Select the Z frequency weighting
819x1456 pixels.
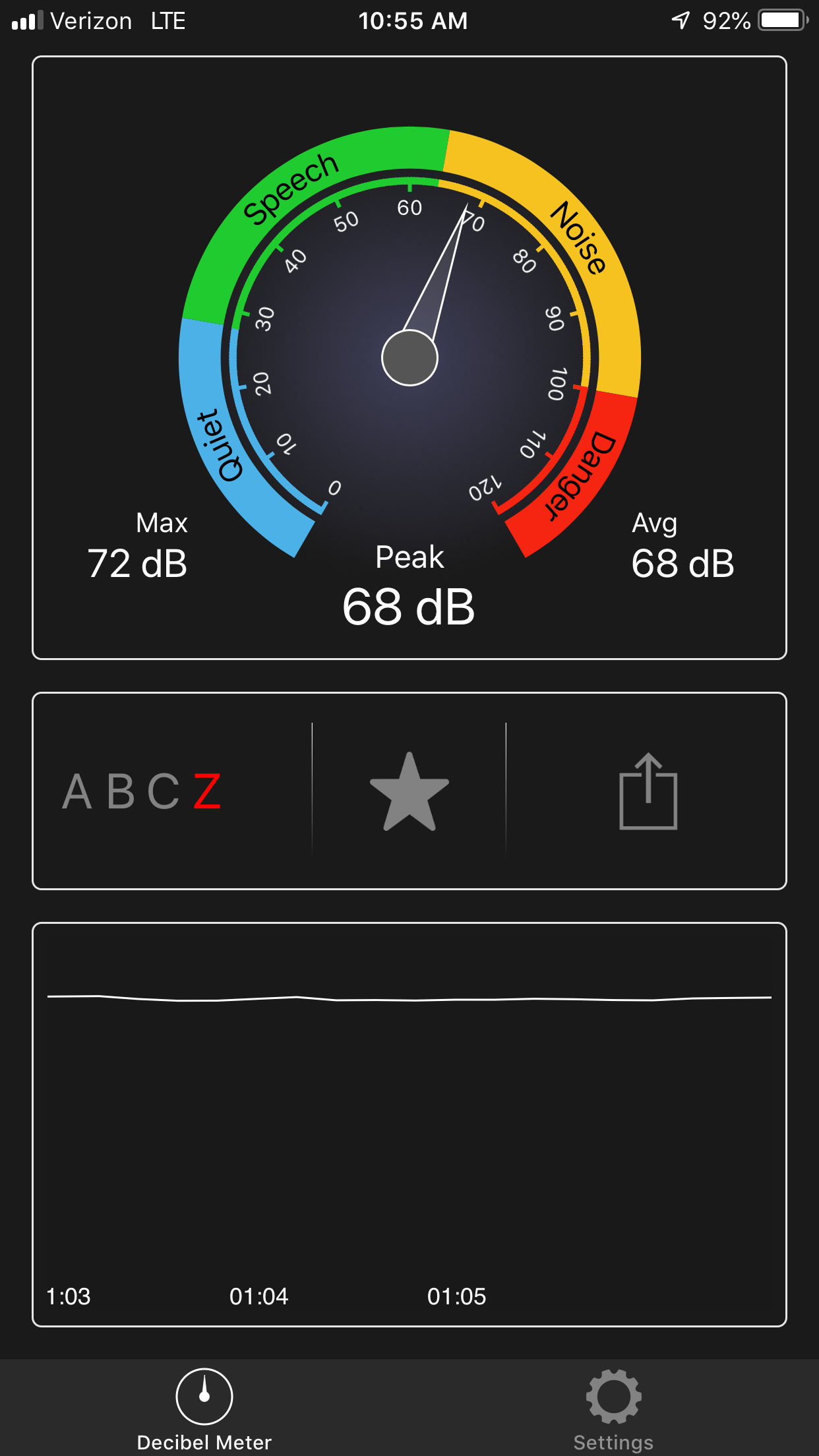point(207,791)
